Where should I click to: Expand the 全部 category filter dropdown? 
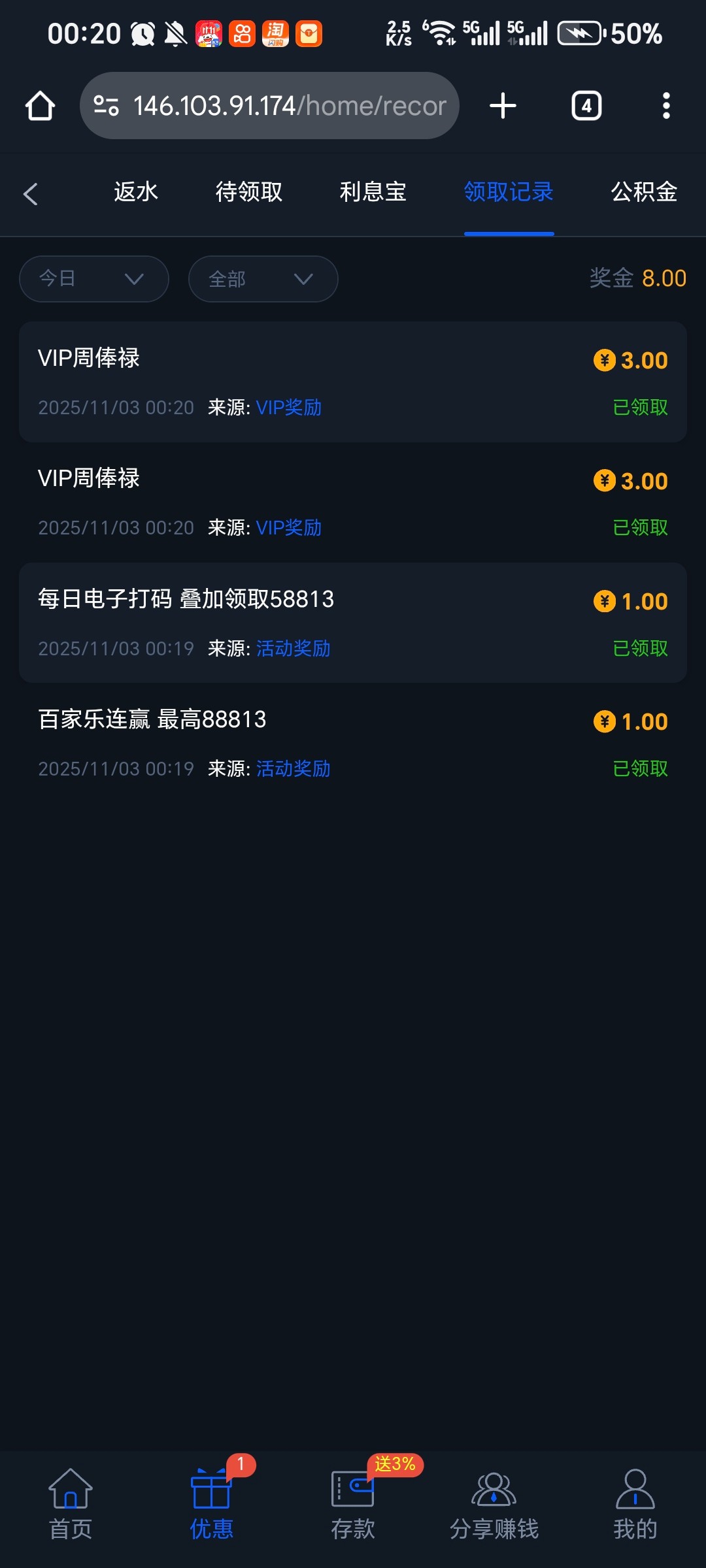263,279
